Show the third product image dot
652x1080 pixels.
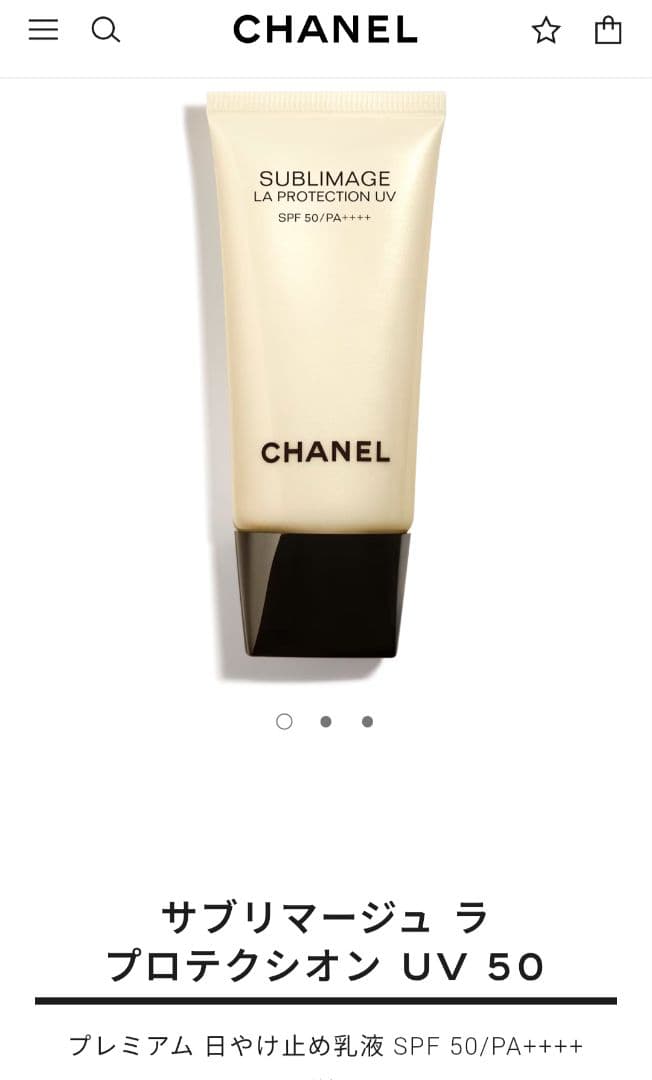[367, 721]
